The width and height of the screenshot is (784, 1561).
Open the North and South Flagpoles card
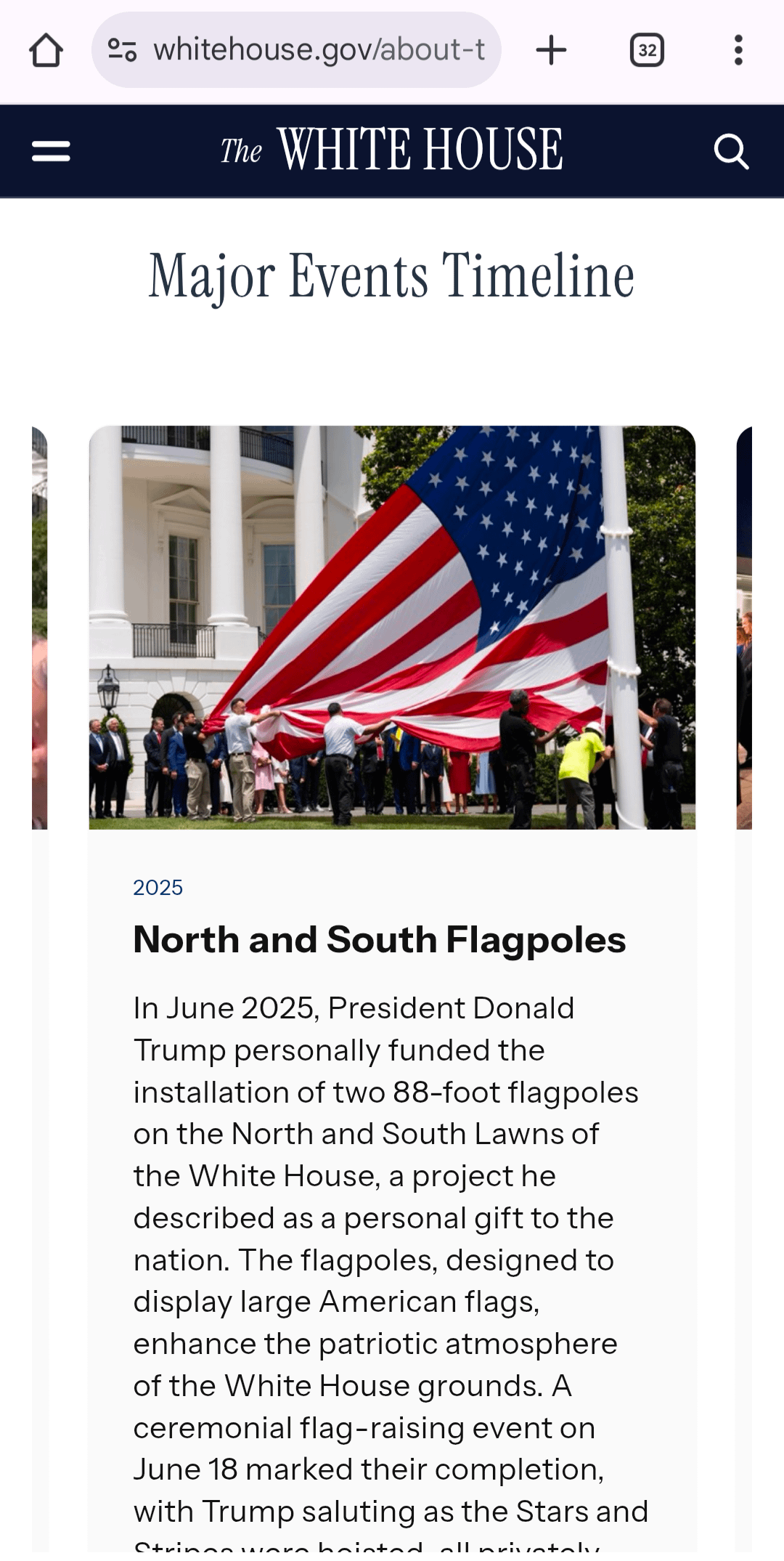379,939
